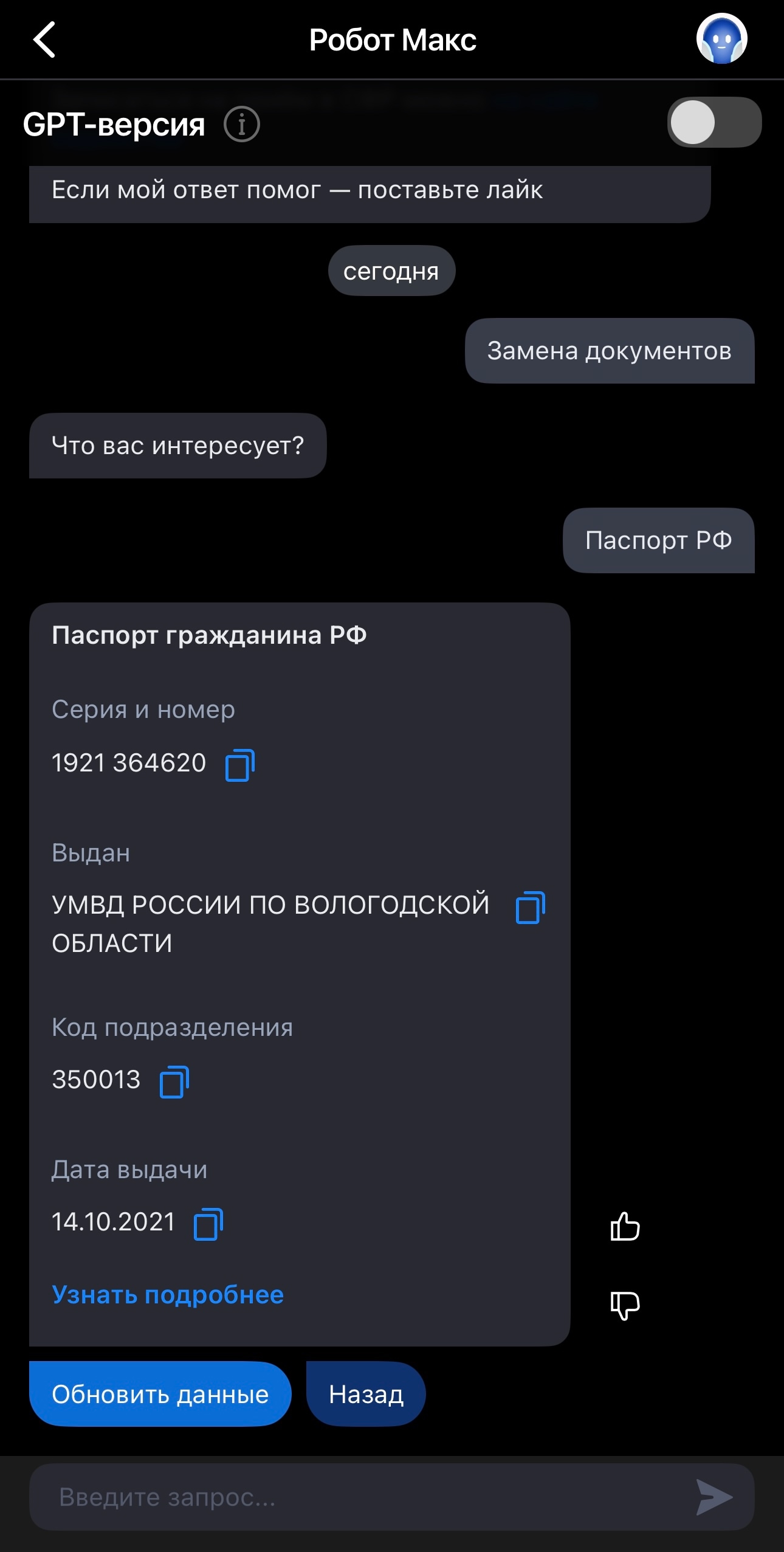Like the passport info answer

[625, 1226]
